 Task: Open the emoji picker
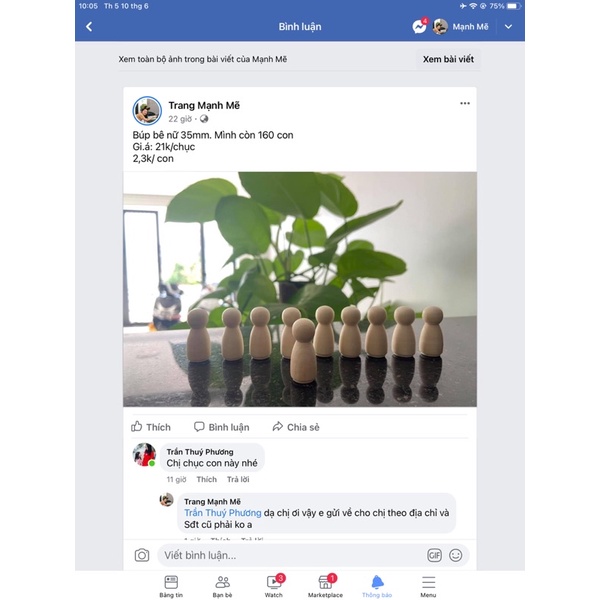[x=456, y=555]
